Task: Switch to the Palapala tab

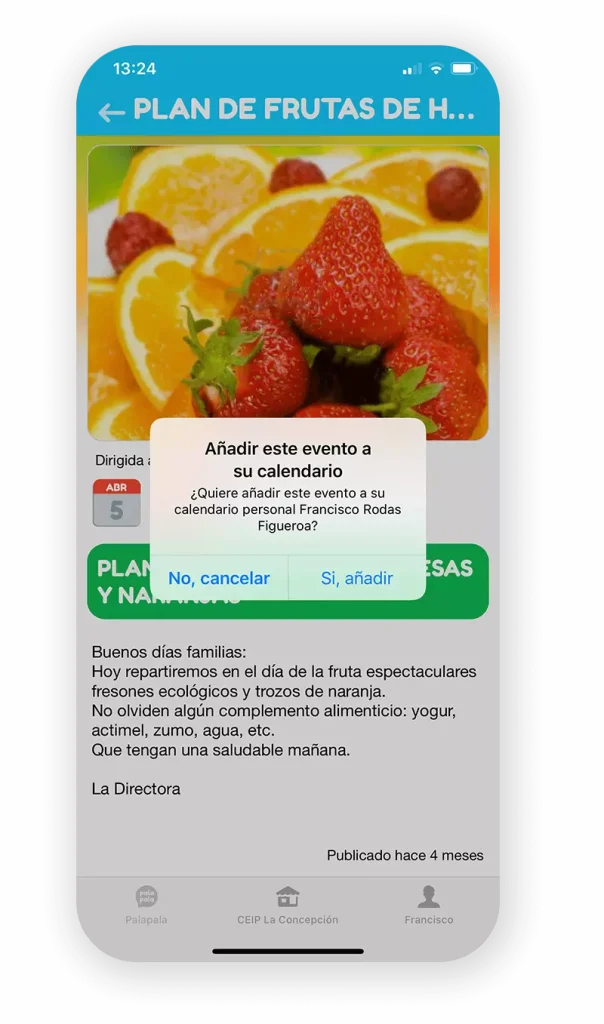Action: click(147, 904)
